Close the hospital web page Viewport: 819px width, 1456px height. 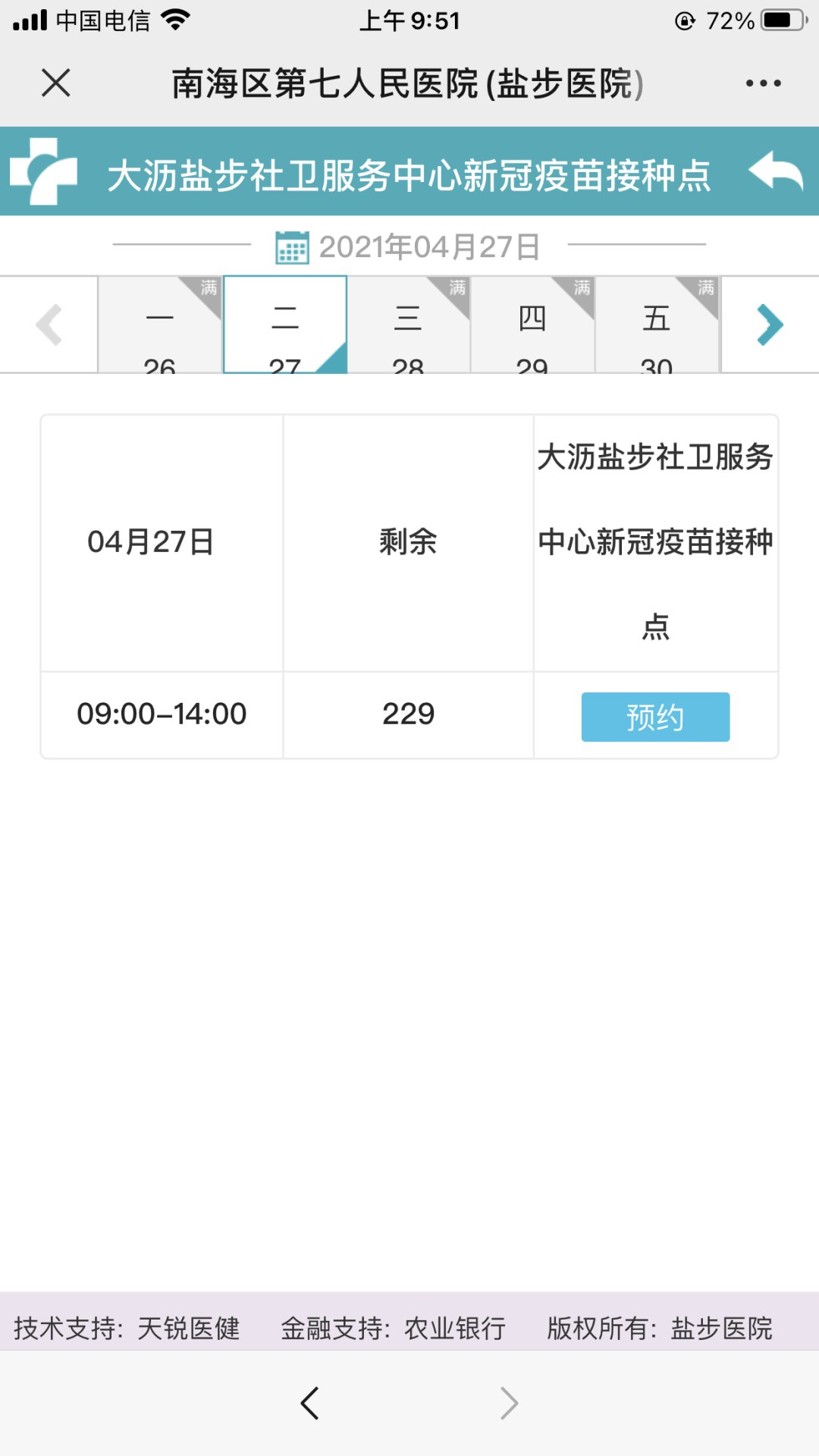(x=55, y=83)
